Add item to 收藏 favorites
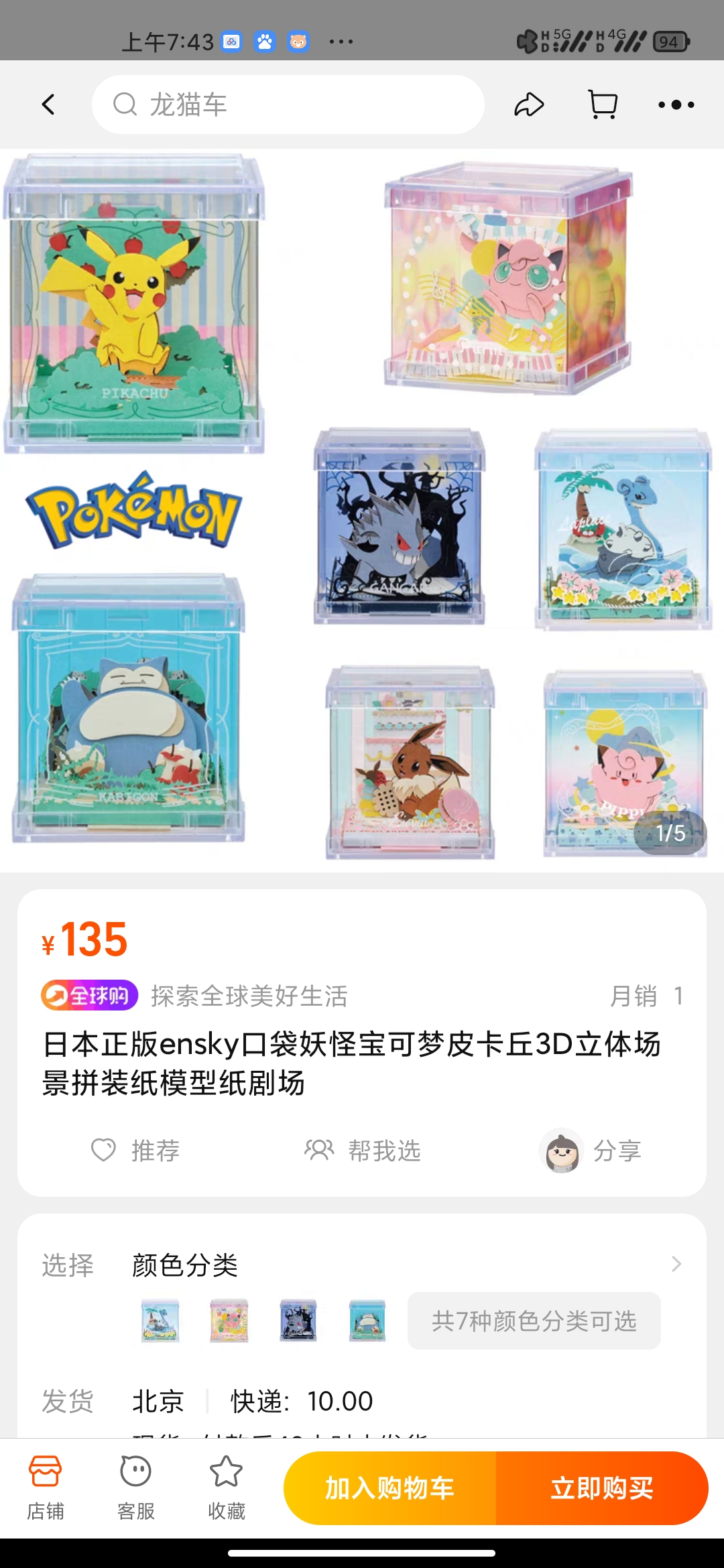724x1568 pixels. [227, 1488]
